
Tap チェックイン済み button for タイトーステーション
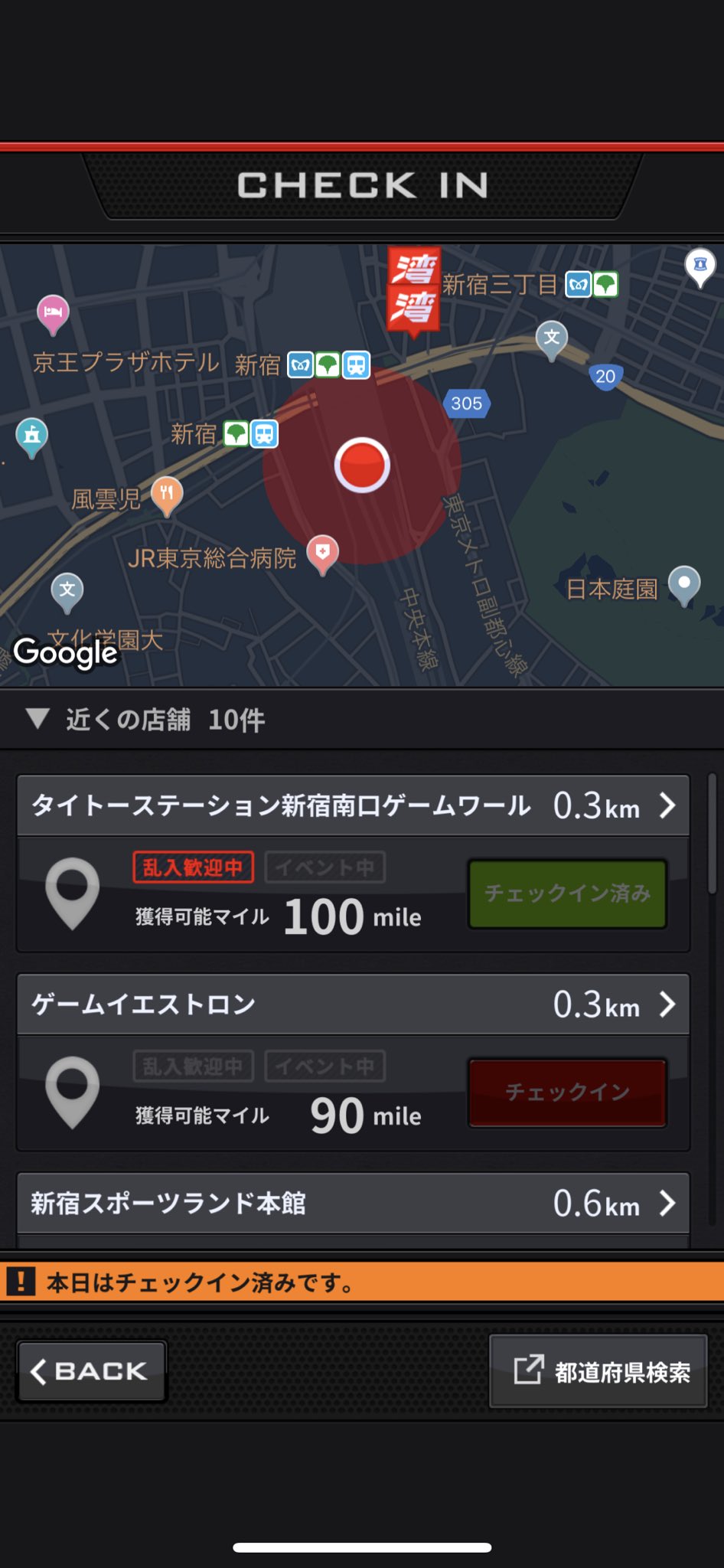point(567,893)
